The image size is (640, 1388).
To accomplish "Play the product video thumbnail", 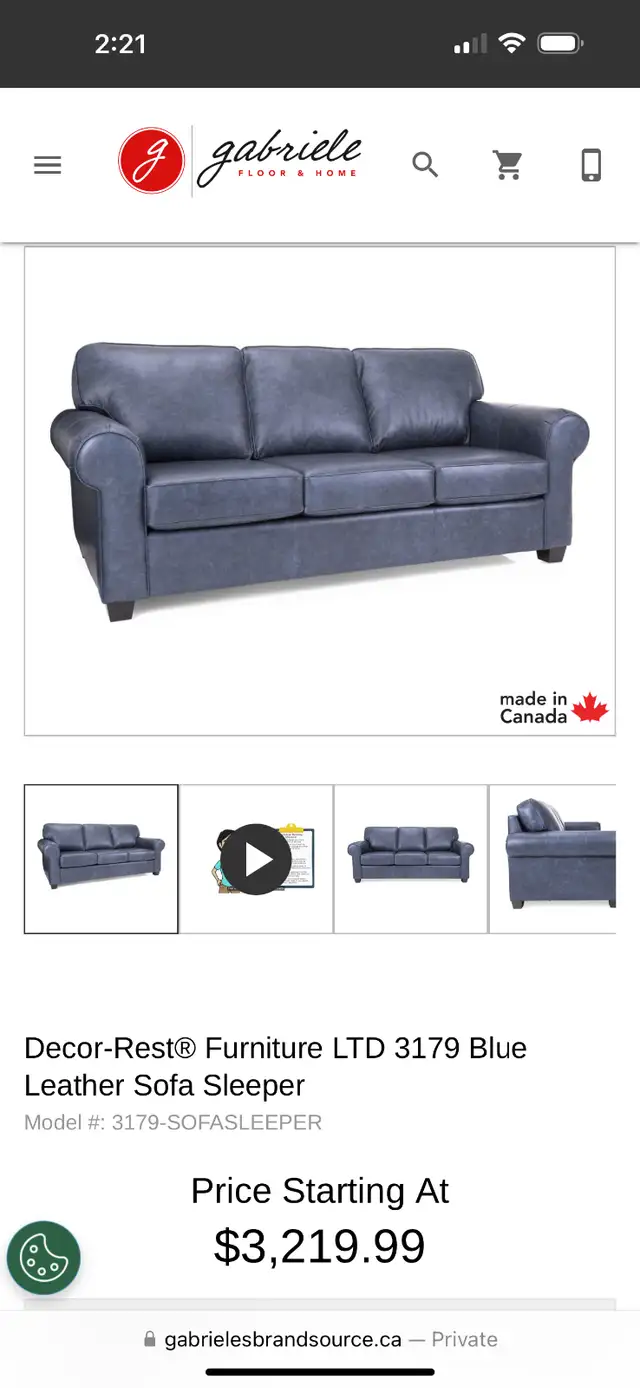I will point(256,859).
